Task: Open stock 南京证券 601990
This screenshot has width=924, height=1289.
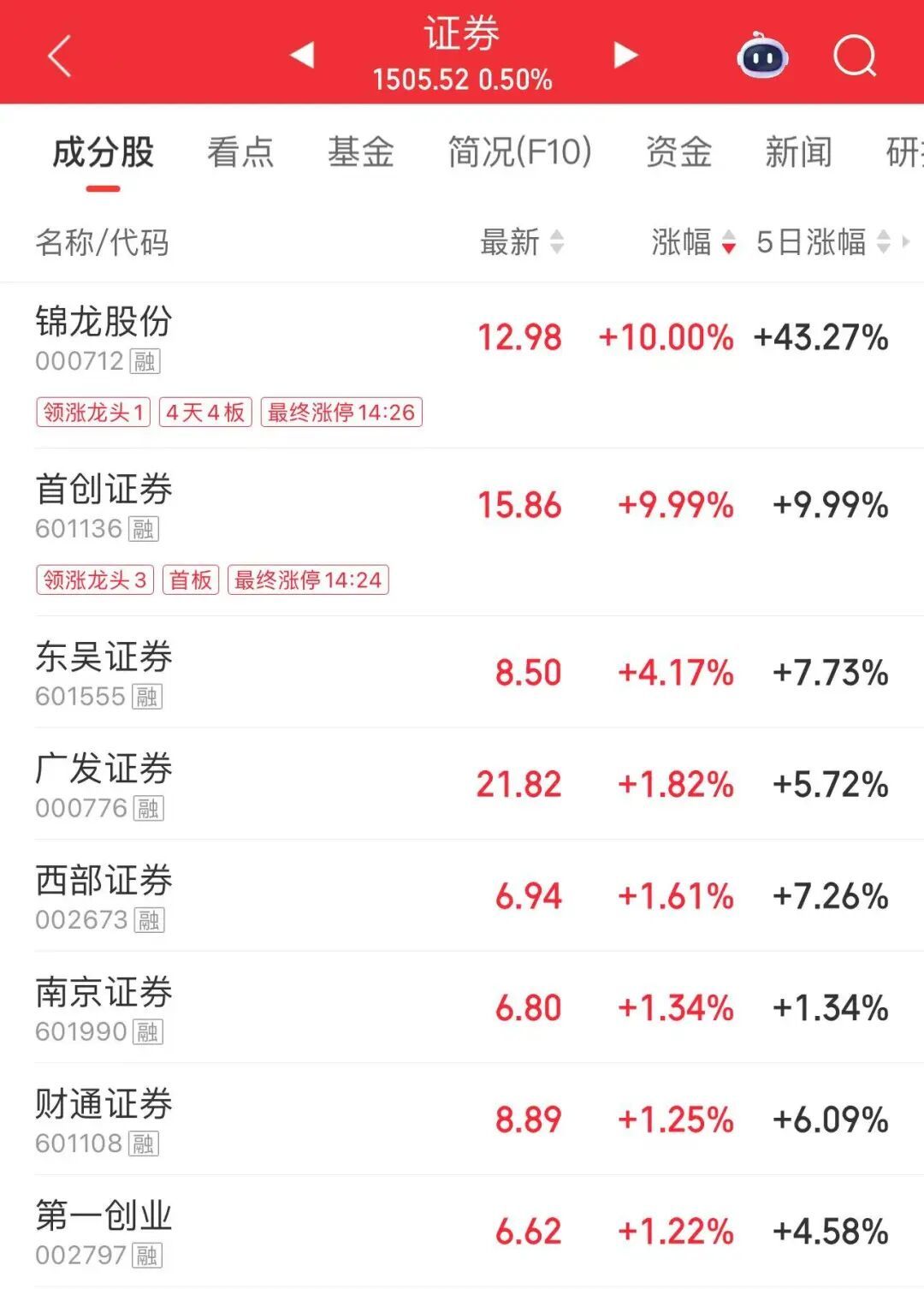Action: point(462,1007)
